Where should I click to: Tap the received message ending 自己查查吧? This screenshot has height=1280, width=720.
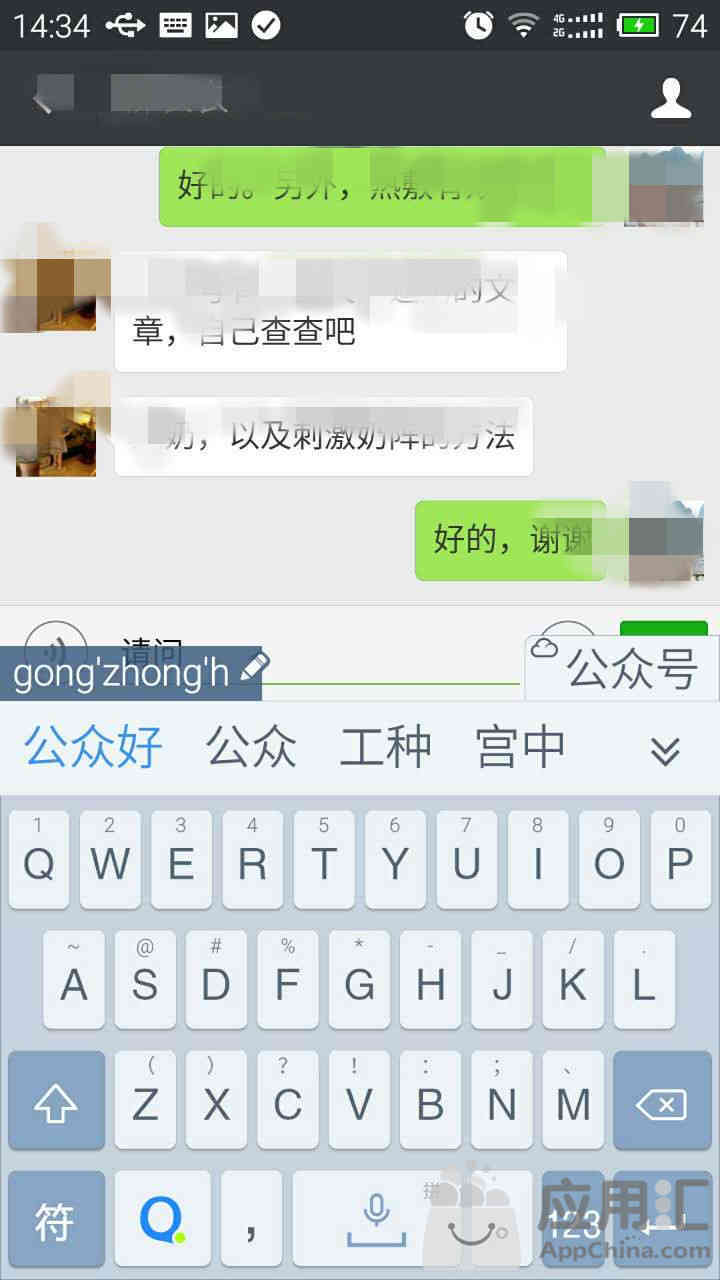(340, 311)
